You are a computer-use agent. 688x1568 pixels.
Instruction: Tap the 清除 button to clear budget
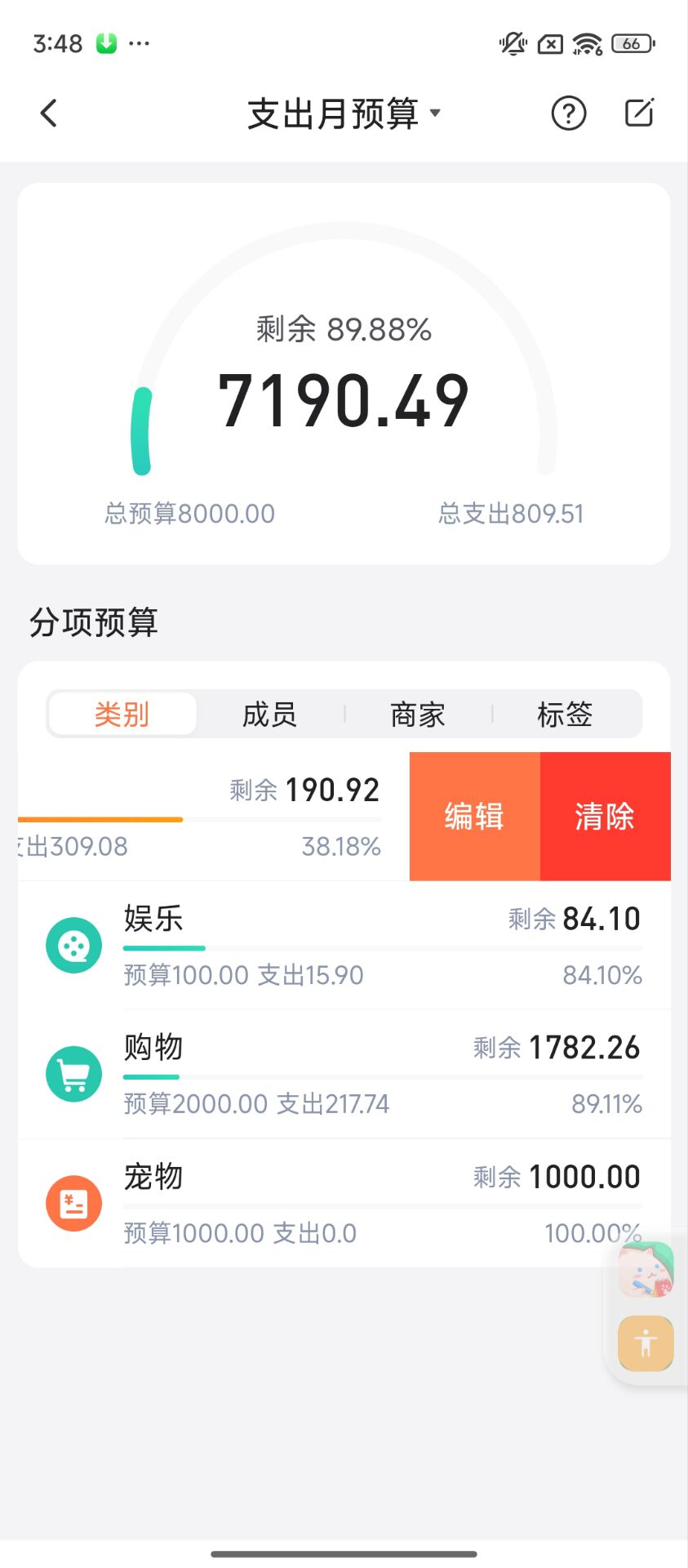click(606, 815)
